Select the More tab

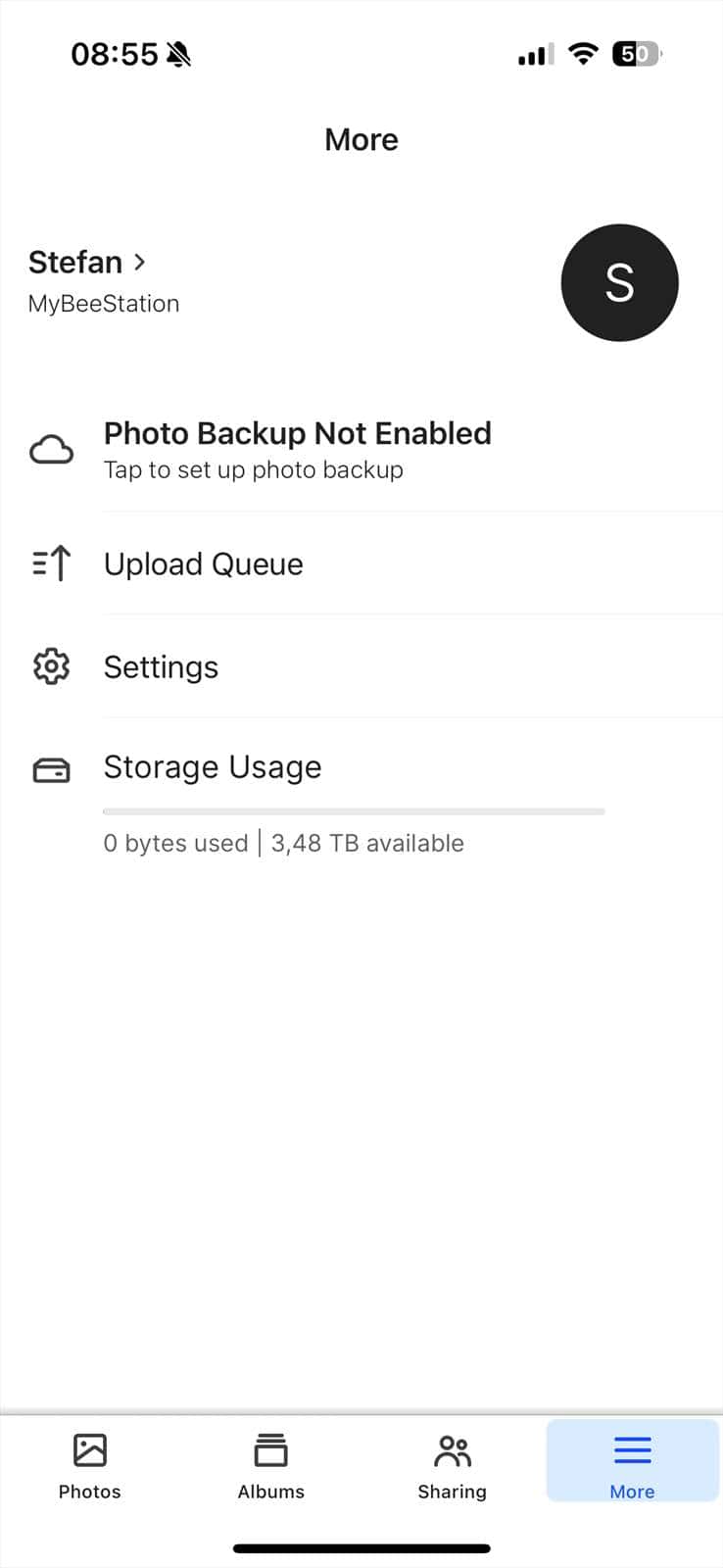[632, 1461]
